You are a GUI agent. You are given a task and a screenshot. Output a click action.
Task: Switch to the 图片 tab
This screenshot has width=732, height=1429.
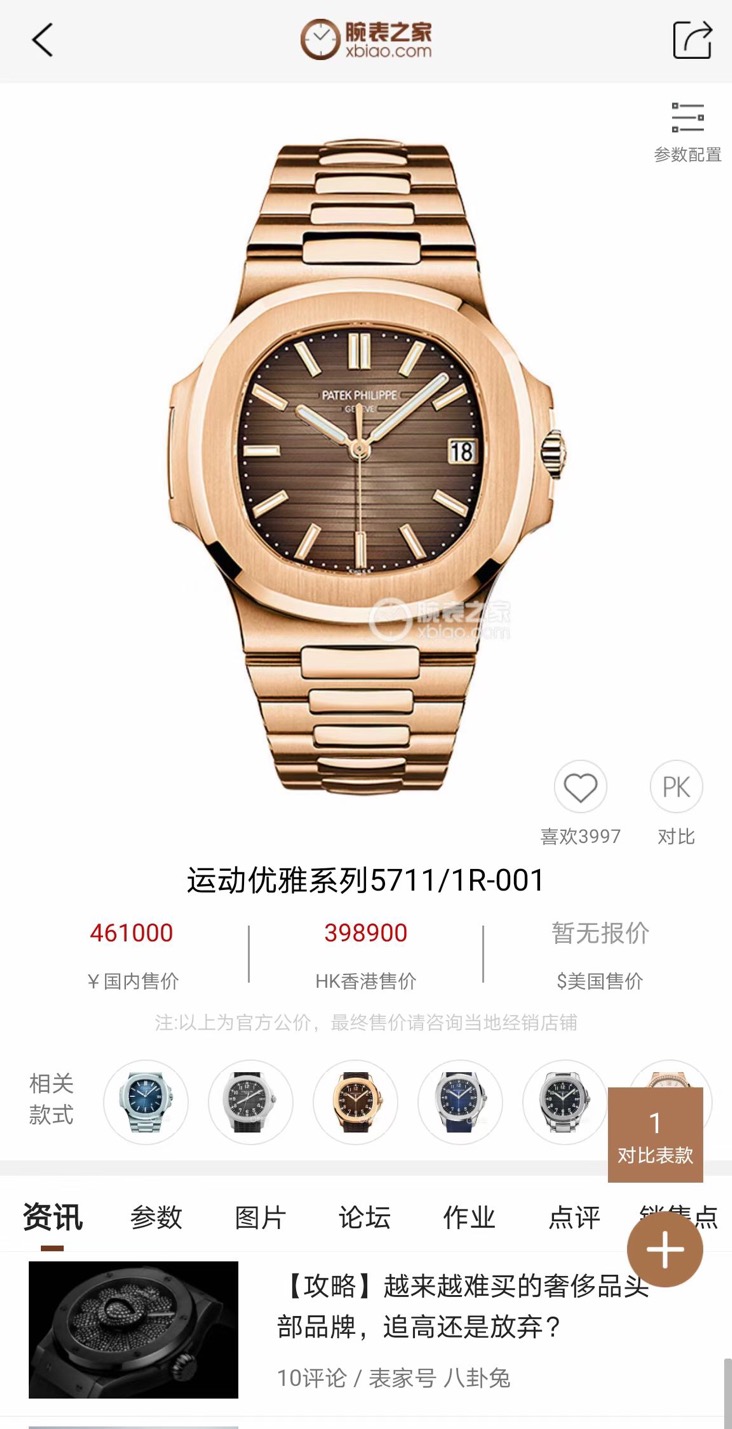pos(260,1217)
